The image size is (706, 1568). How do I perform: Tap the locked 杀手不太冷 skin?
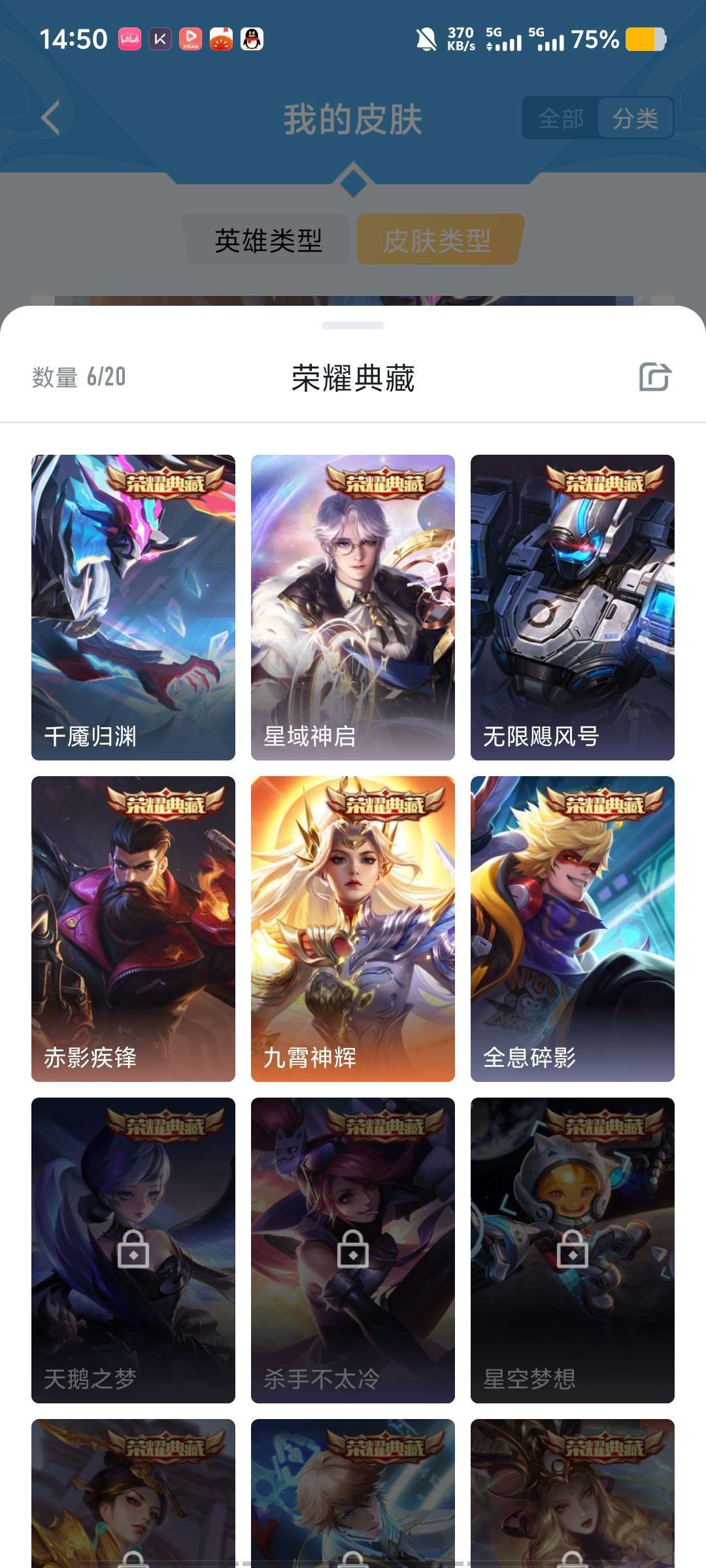353,1250
